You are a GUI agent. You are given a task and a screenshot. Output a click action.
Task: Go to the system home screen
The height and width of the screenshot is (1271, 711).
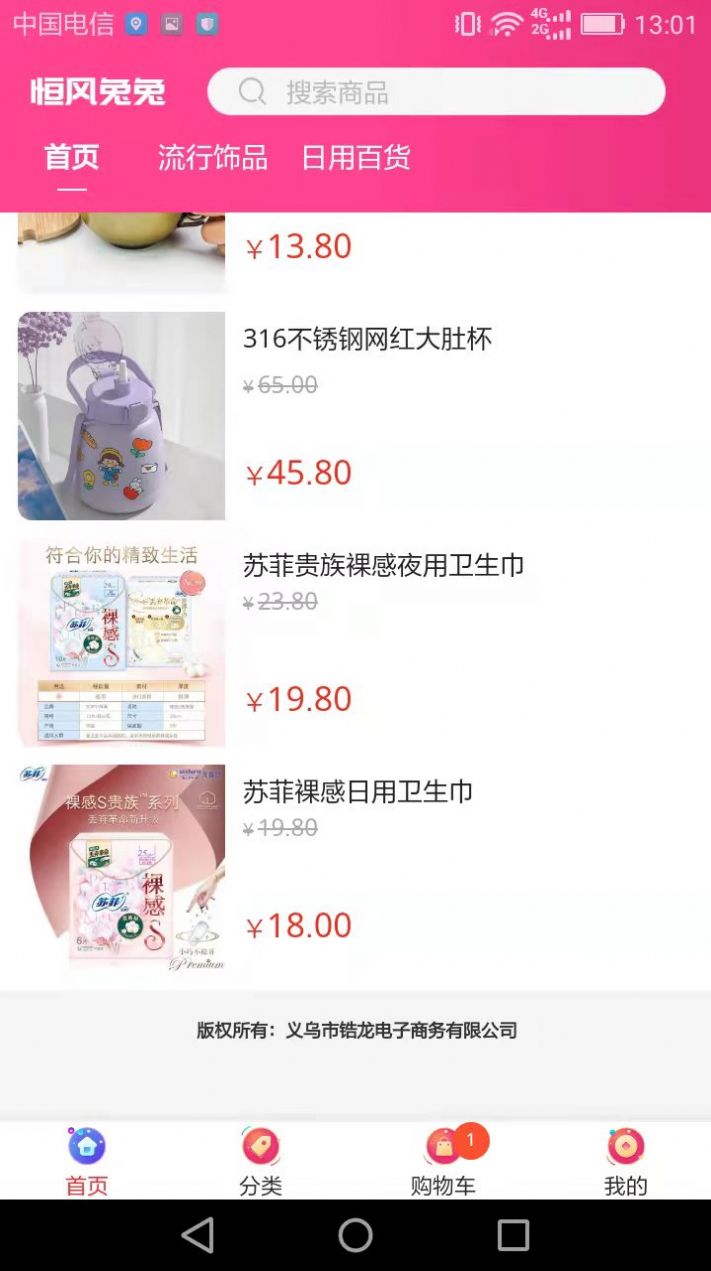point(355,1236)
